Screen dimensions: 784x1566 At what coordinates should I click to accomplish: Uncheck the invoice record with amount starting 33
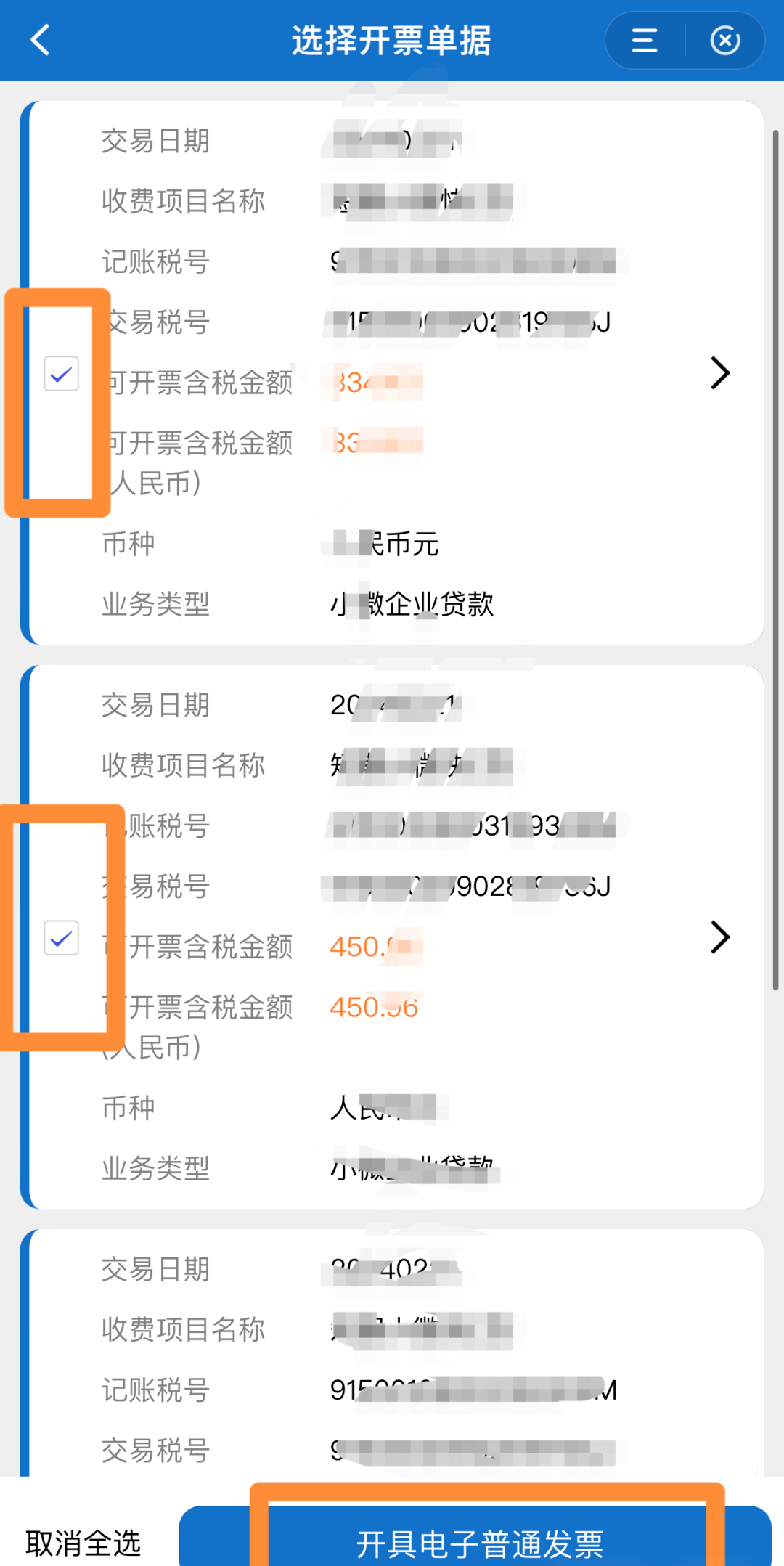62,373
